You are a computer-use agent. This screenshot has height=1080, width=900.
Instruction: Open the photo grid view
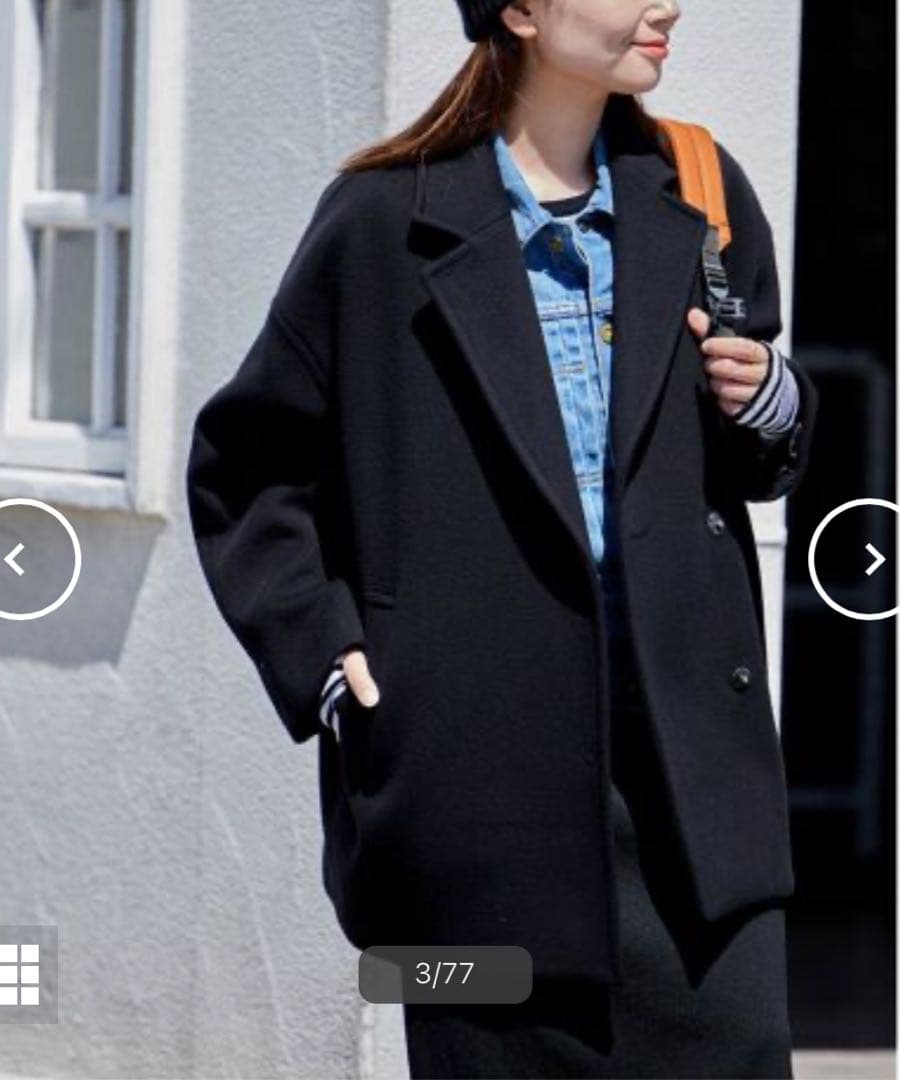tap(22, 973)
